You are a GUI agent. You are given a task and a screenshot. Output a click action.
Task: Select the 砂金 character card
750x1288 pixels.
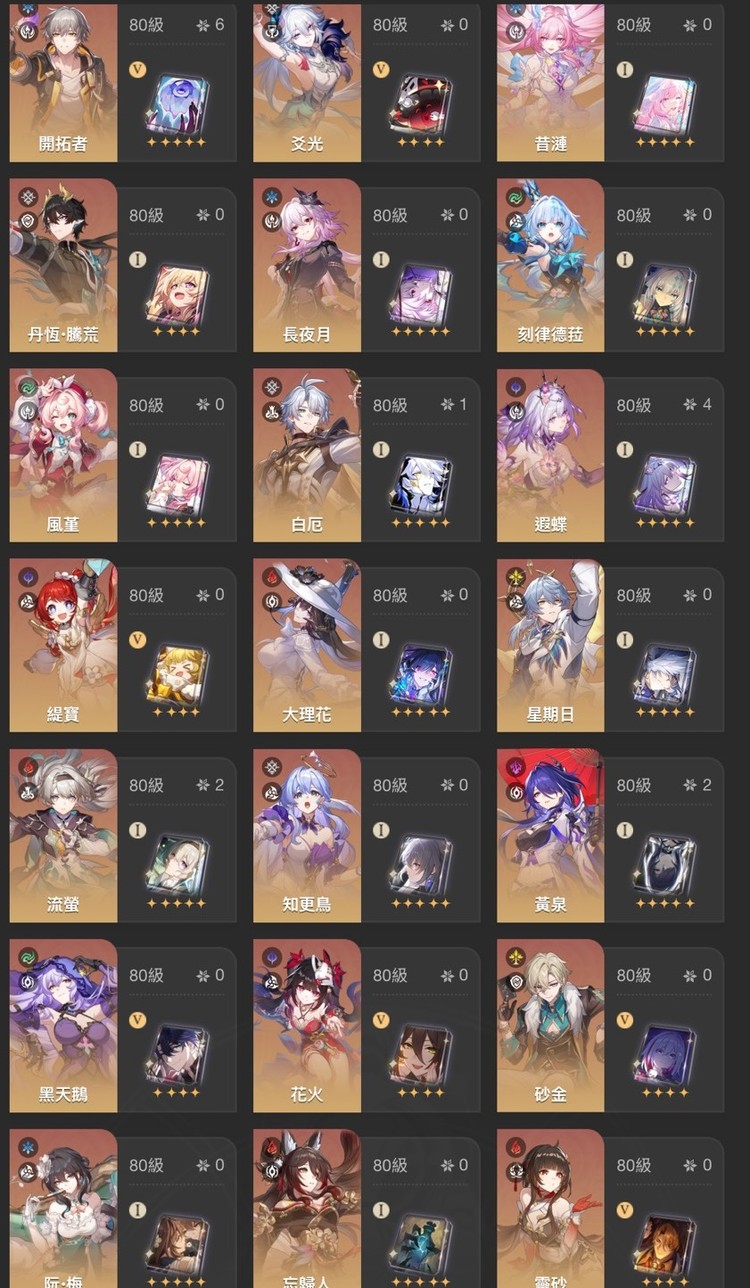[610, 1025]
